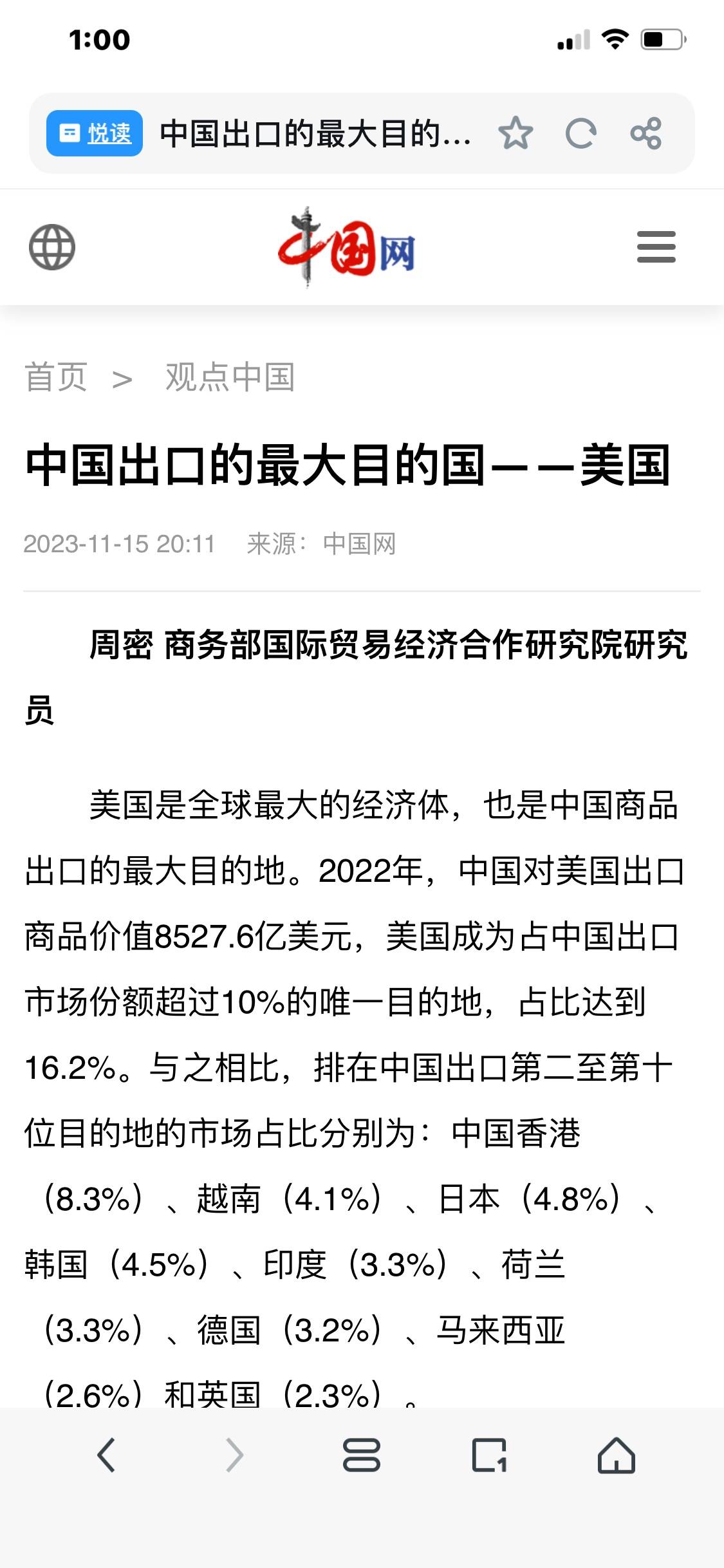Open 观点中国 breadcrumb section

pyautogui.click(x=230, y=377)
